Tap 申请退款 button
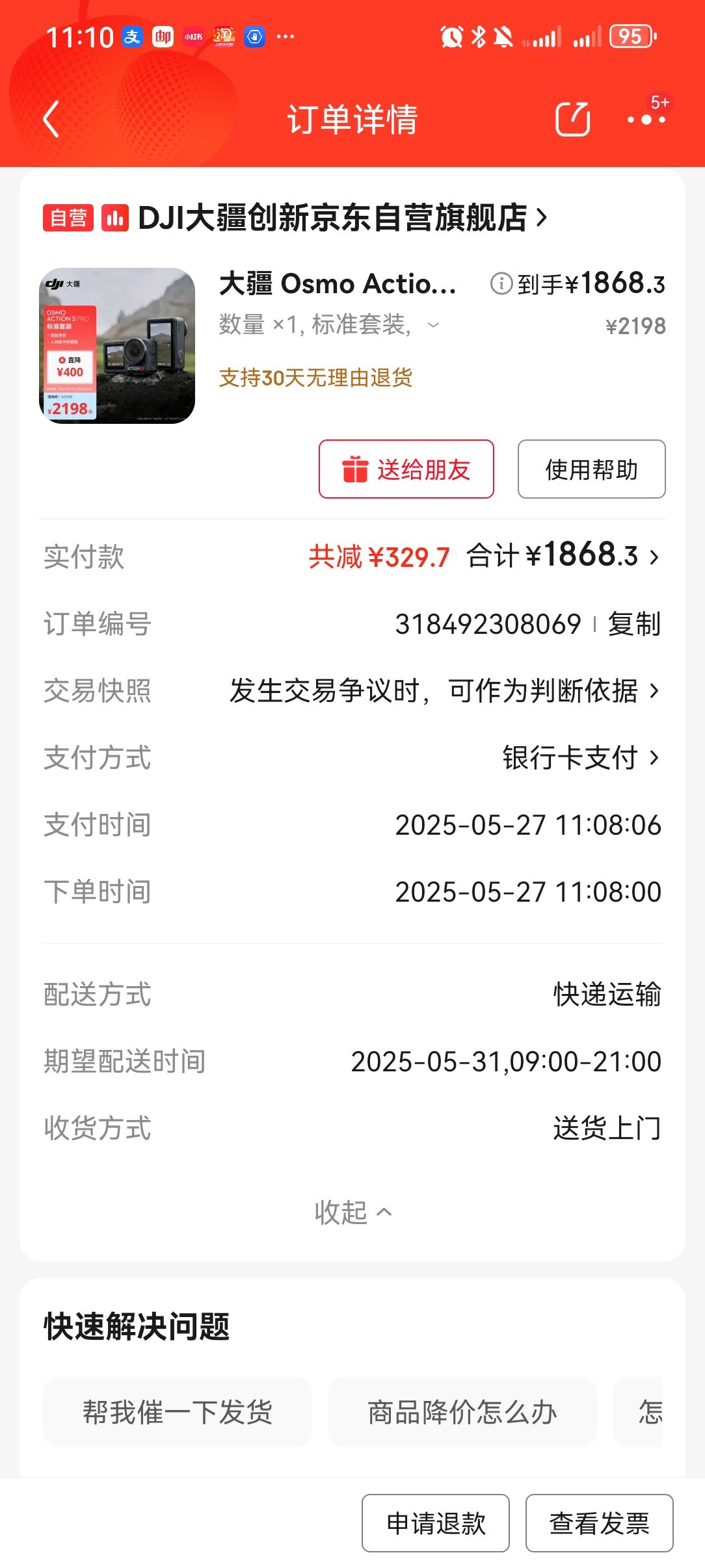705x1568 pixels. tap(436, 1523)
